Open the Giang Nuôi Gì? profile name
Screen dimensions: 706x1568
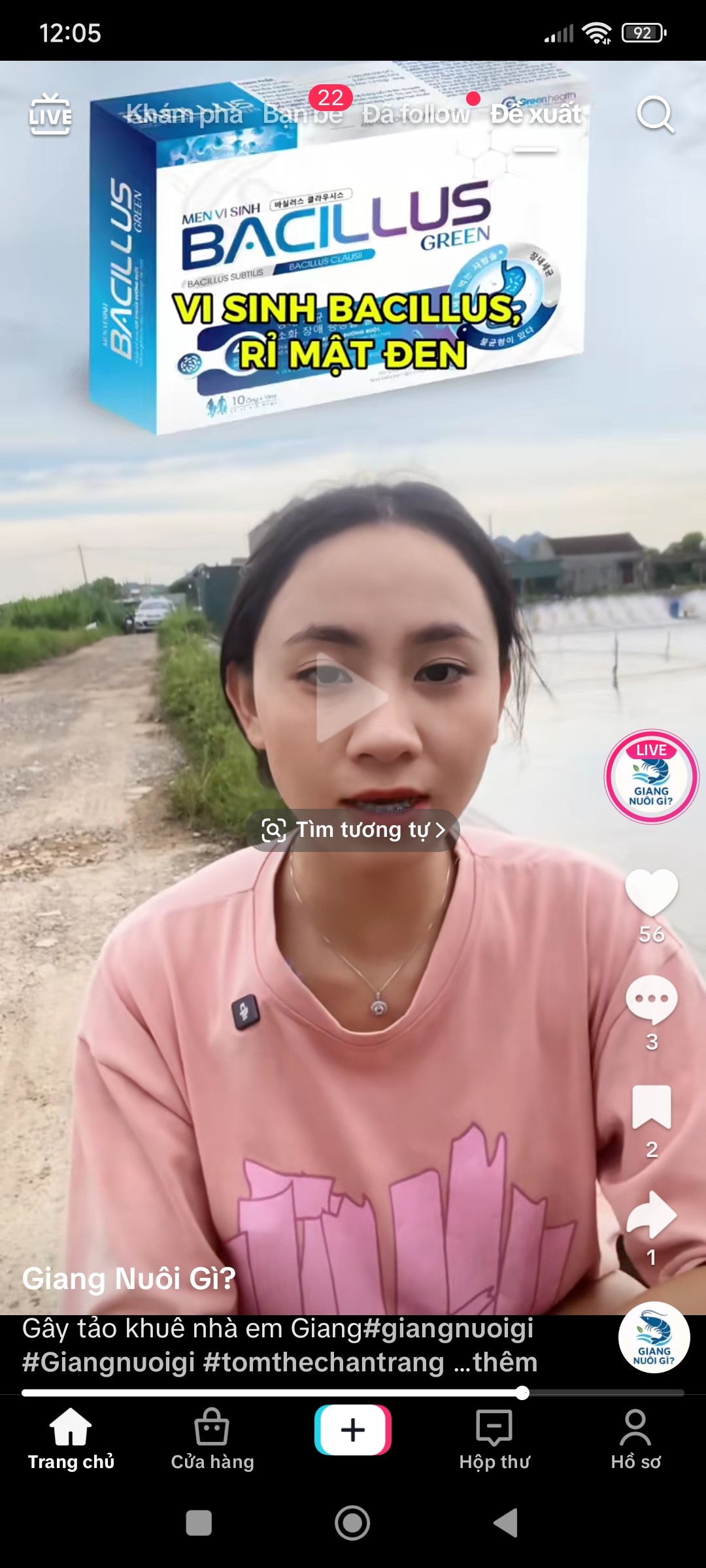pos(129,1279)
